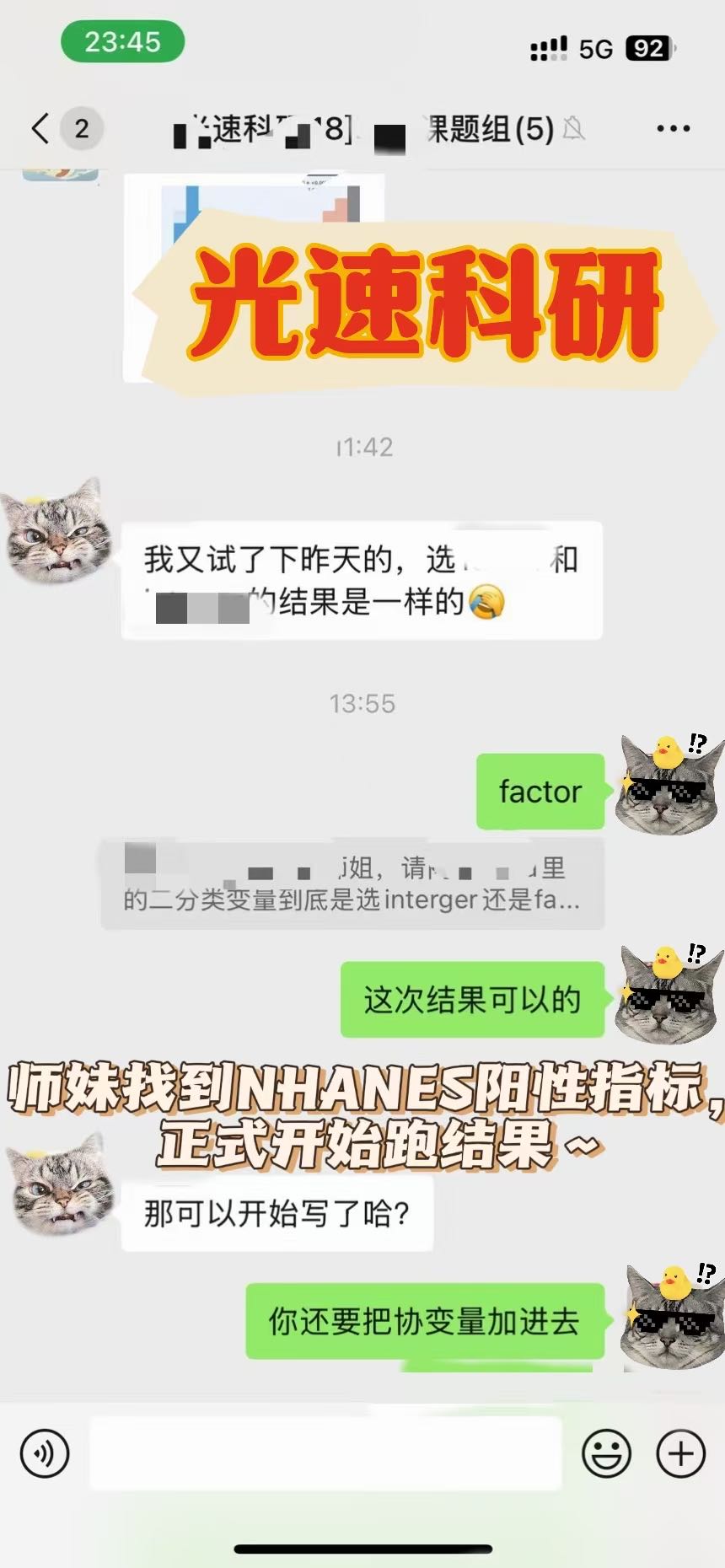
Task: View profile of the sunglasses cat avatar beside factor
Action: pyautogui.click(x=668, y=785)
